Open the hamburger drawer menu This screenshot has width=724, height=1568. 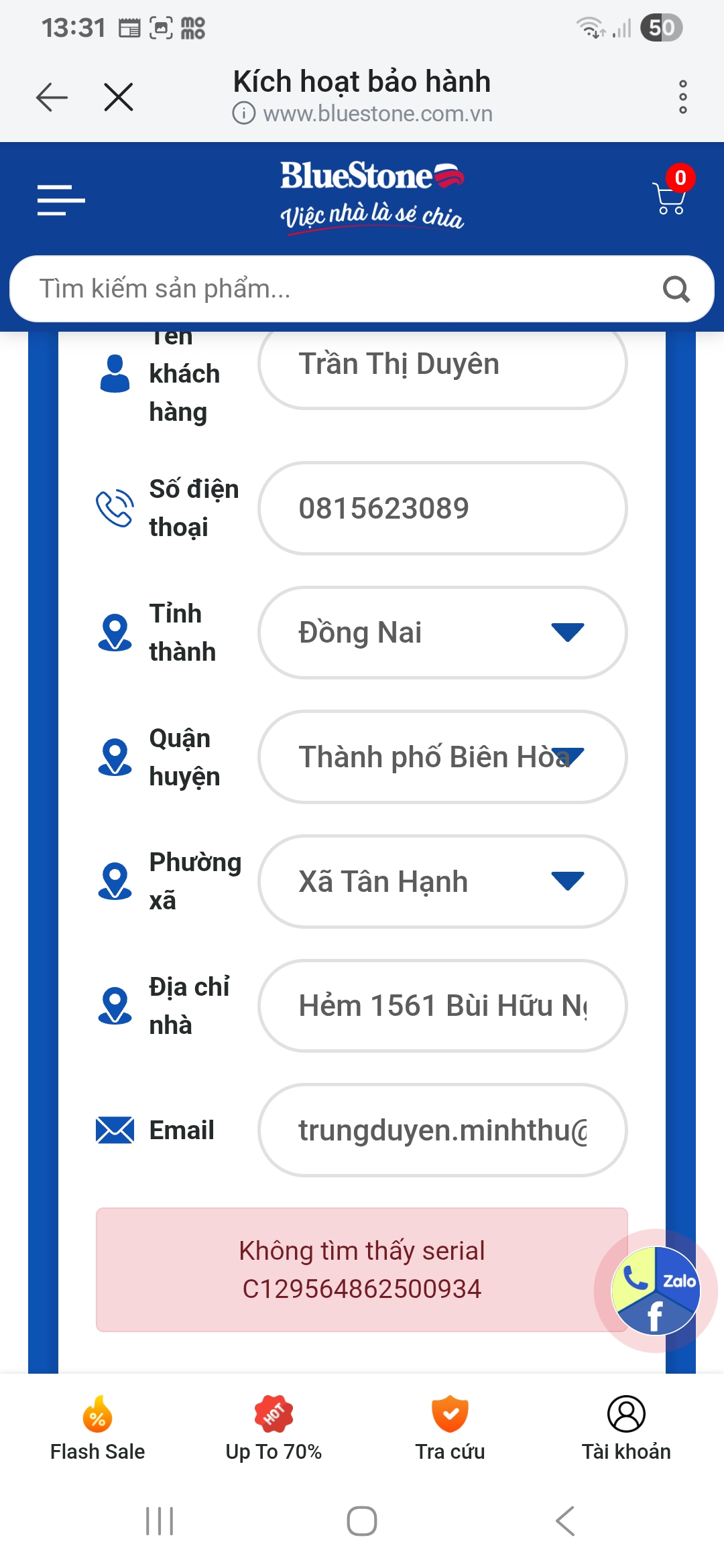pyautogui.click(x=61, y=200)
